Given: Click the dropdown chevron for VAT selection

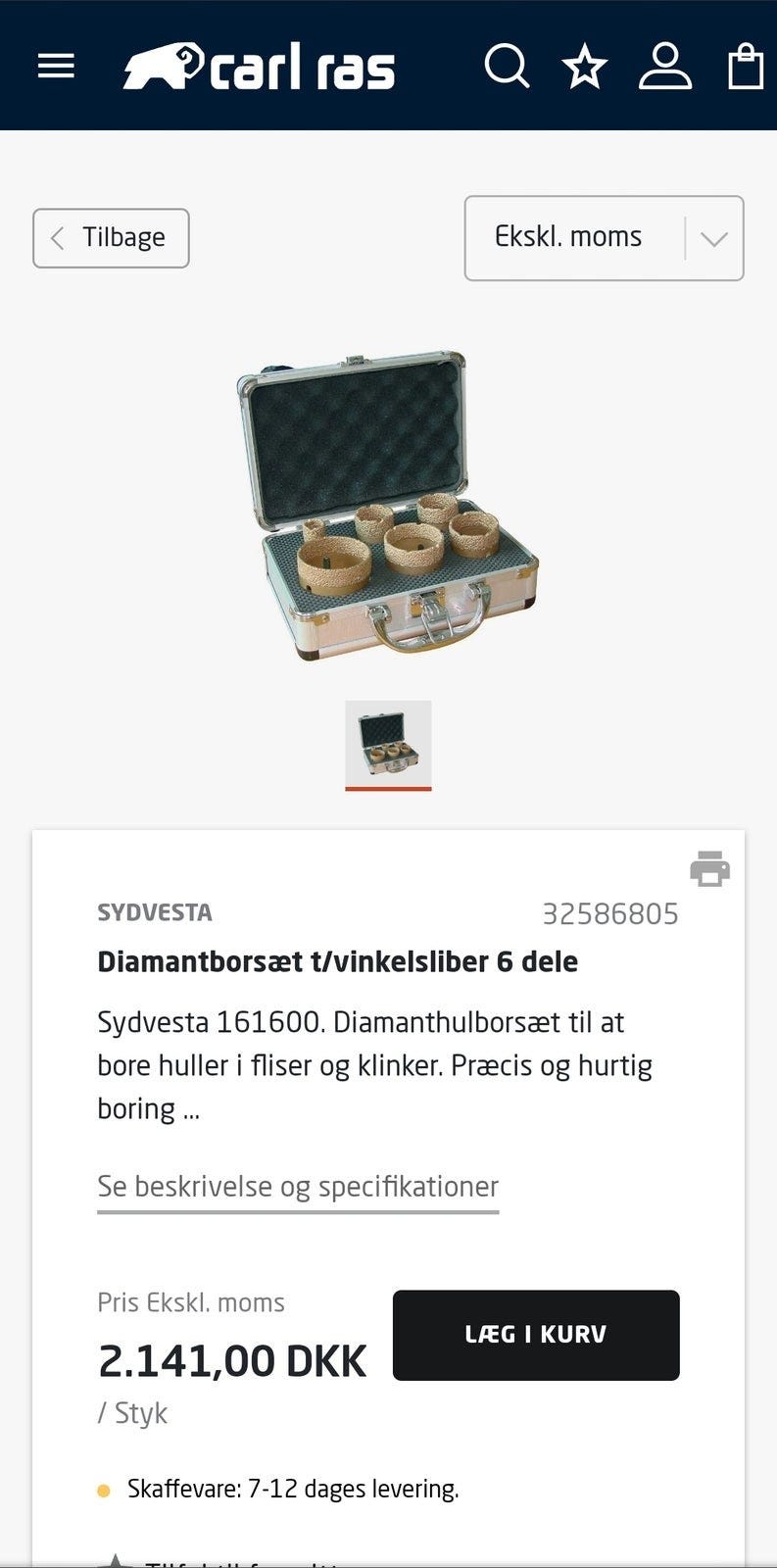Looking at the screenshot, I should coord(714,237).
